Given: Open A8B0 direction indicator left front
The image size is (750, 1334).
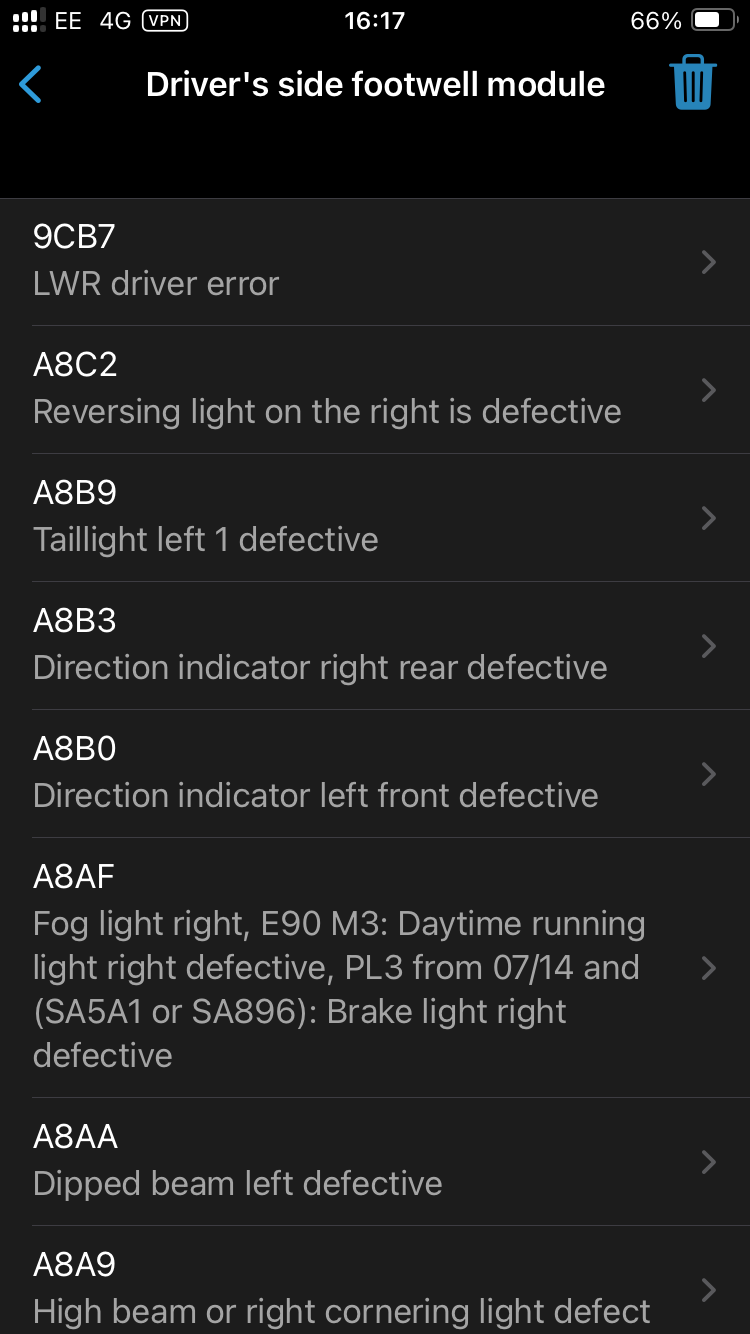Looking at the screenshot, I should tap(375, 774).
